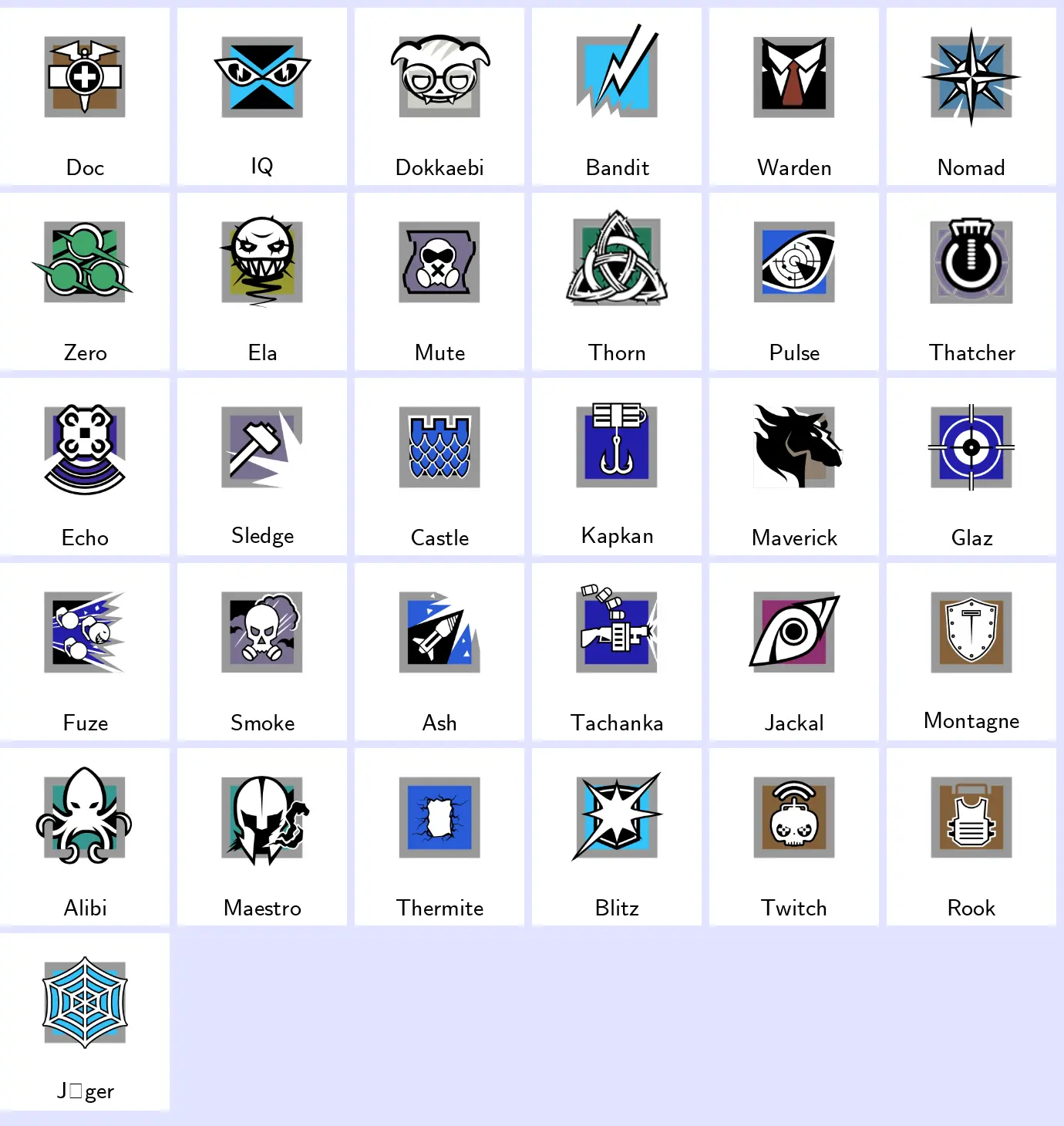The image size is (1064, 1126).
Task: Open the Kapkan operator tile
Action: pyautogui.click(x=617, y=467)
